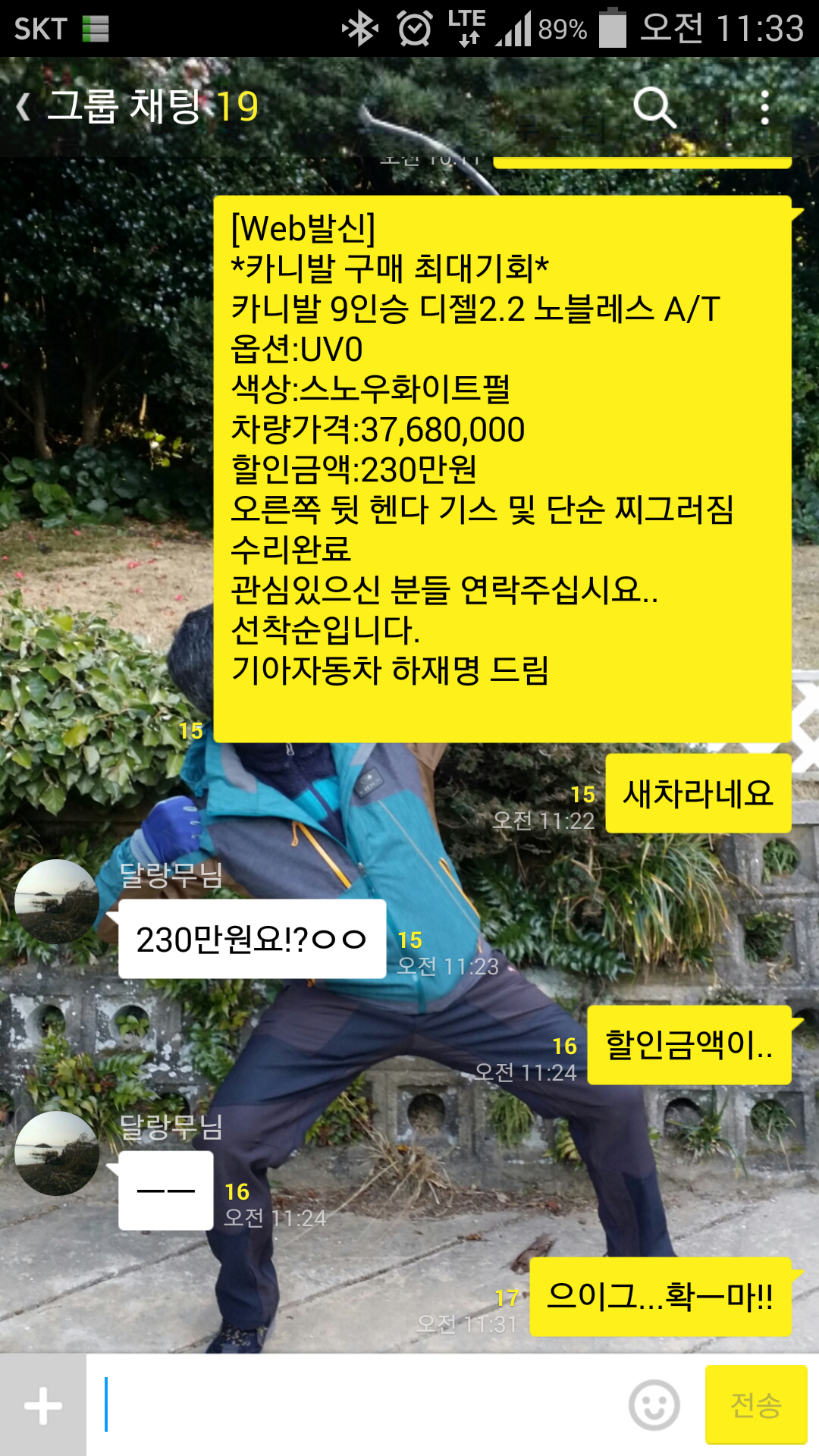Open the overflow menu

click(x=765, y=107)
